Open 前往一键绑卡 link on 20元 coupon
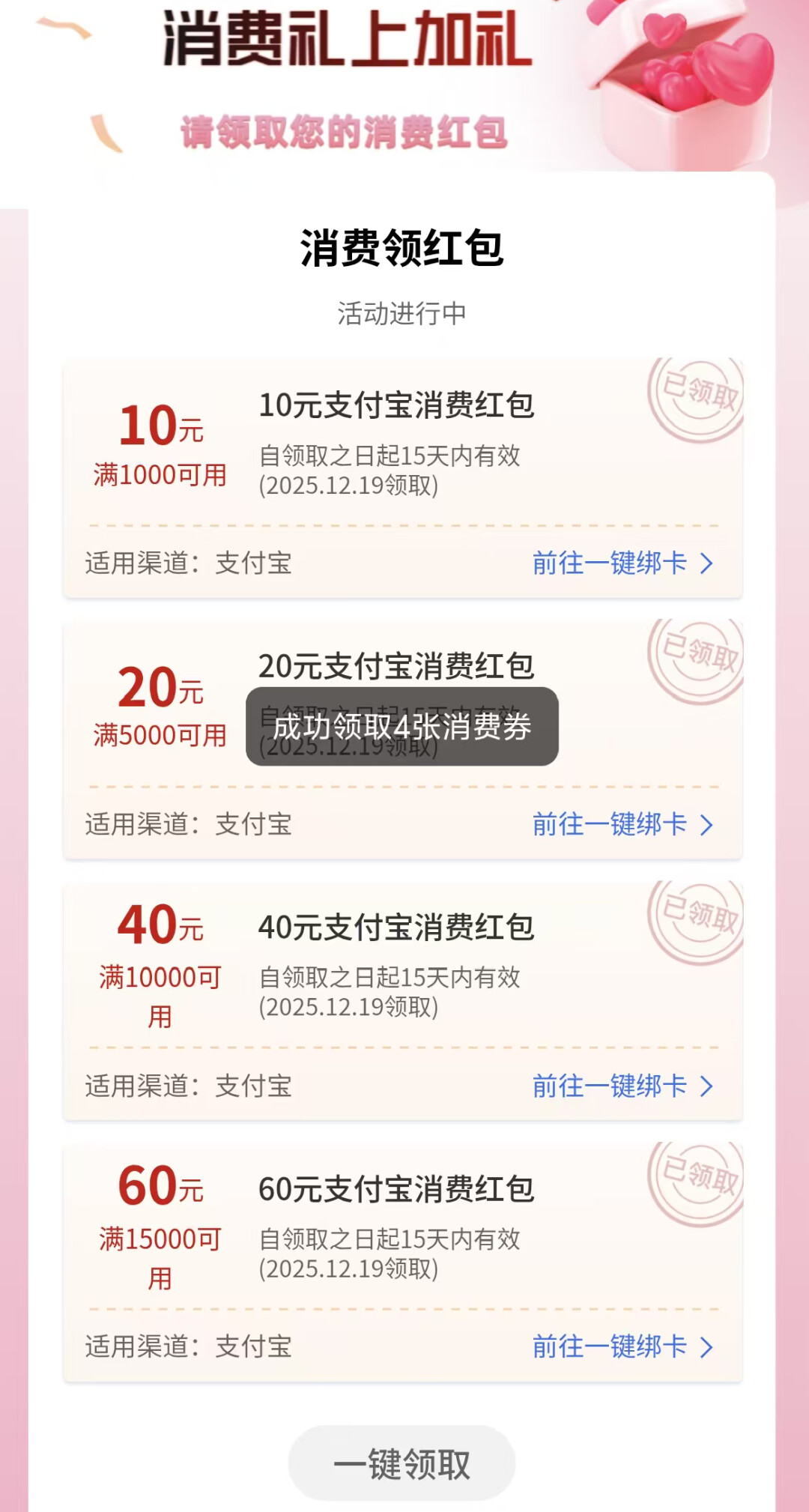This screenshot has height=1512, width=809. pyautogui.click(x=622, y=825)
